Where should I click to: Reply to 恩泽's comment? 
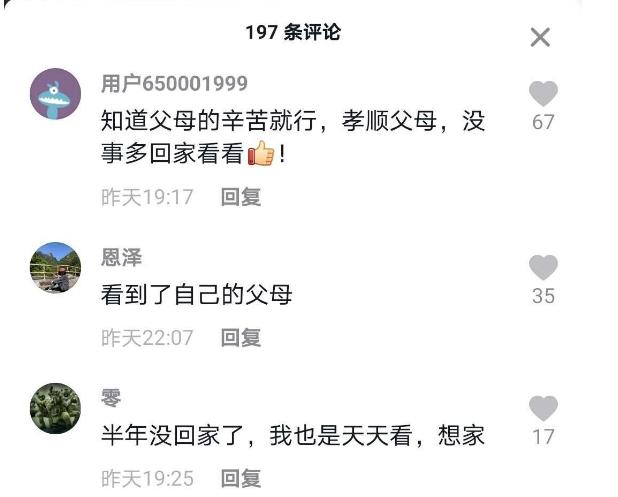pyautogui.click(x=241, y=338)
